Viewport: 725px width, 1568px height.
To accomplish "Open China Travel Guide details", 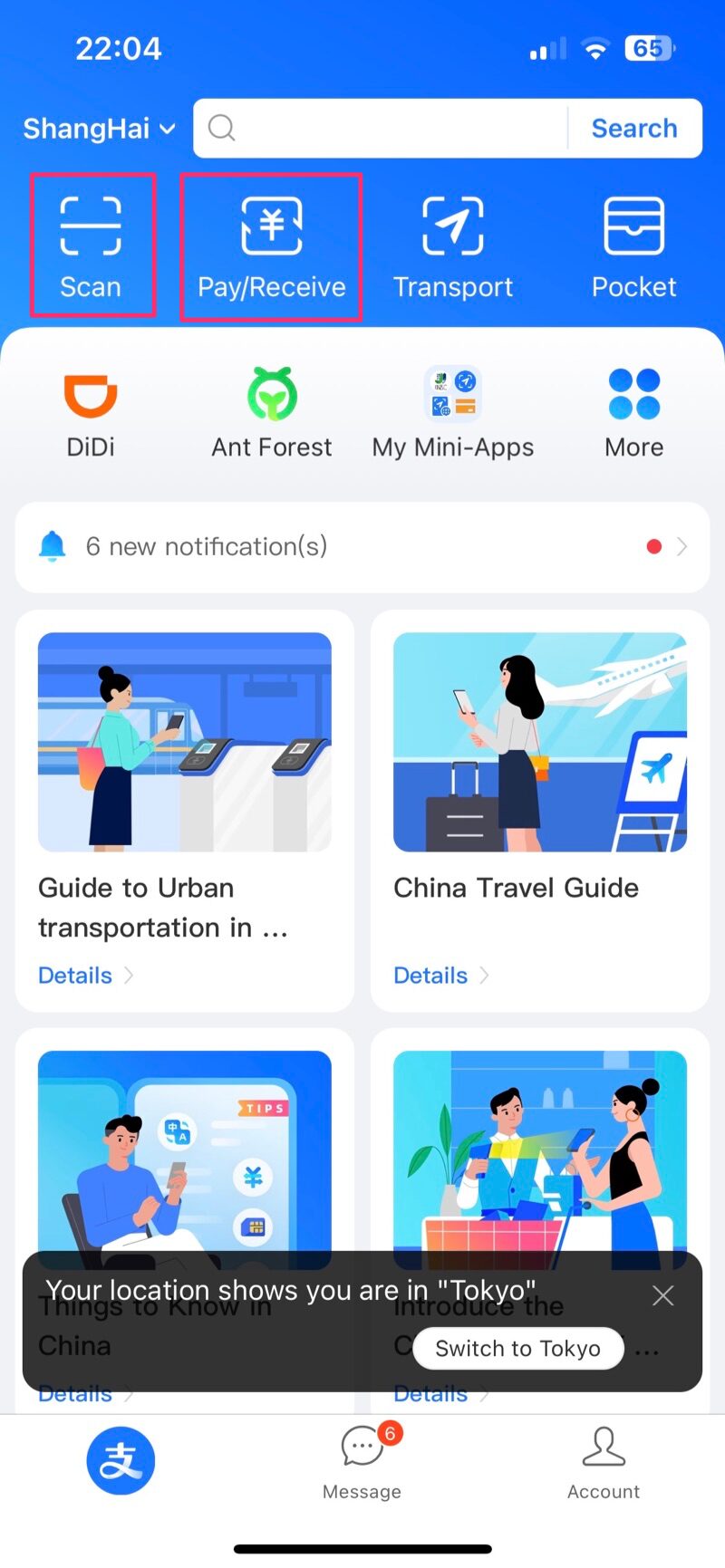I will 431,976.
